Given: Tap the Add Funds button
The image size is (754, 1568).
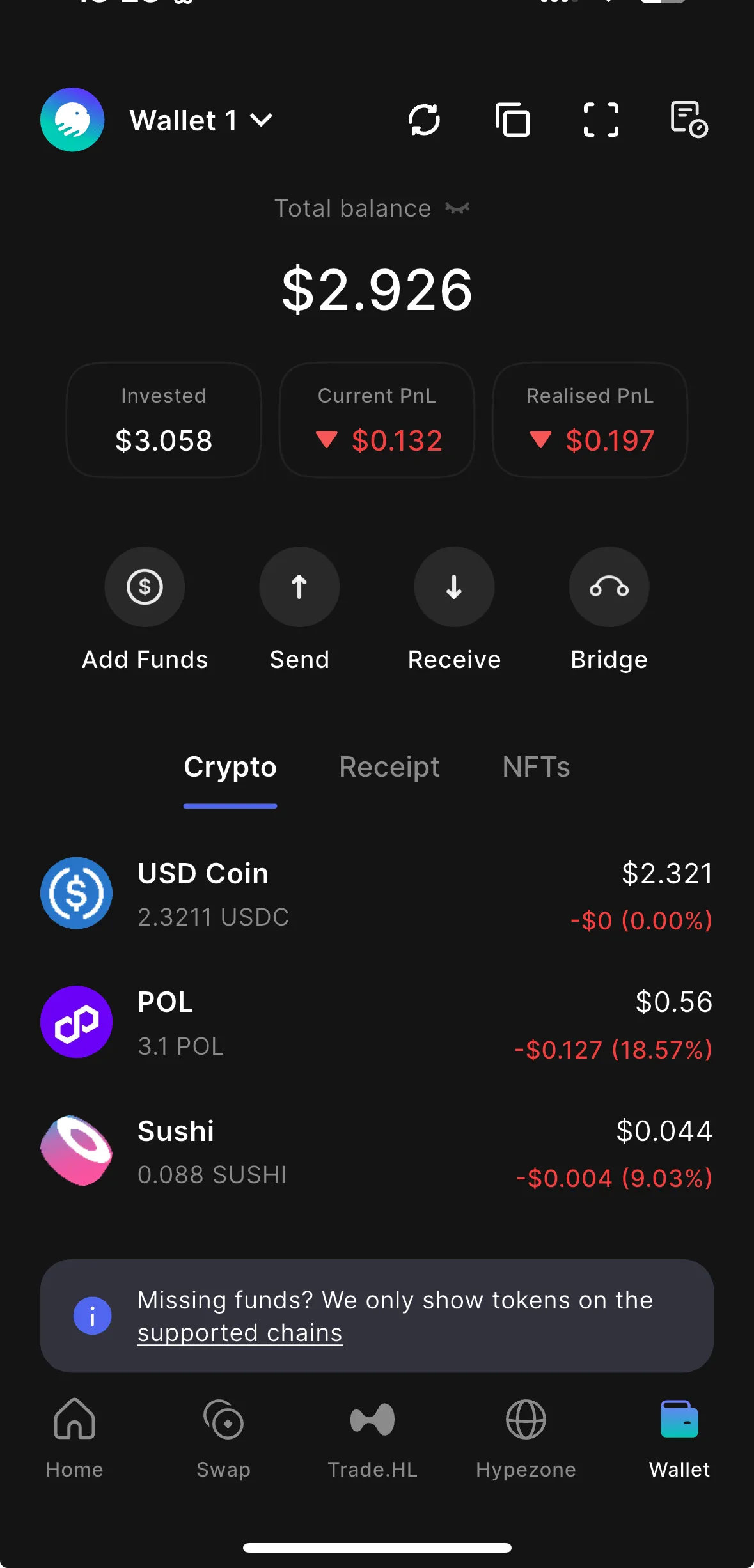Looking at the screenshot, I should pos(145,587).
